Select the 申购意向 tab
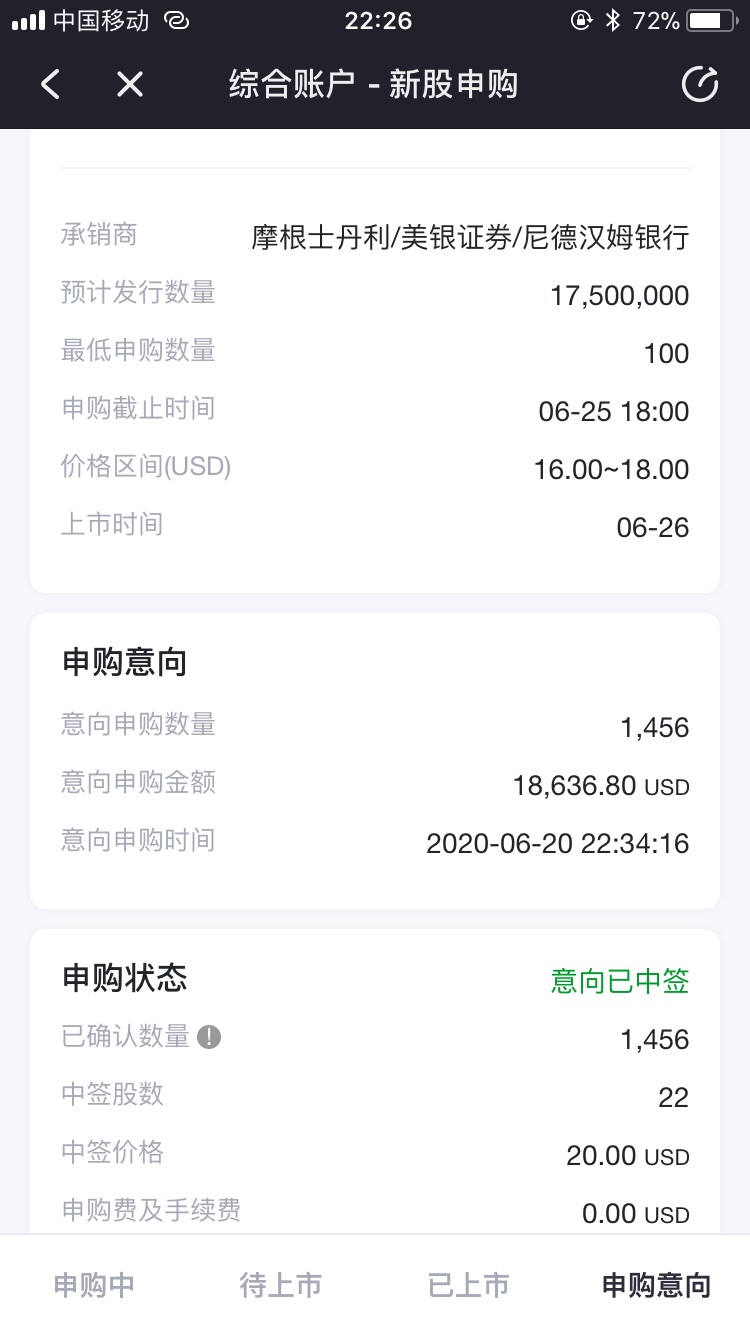750x1334 pixels. [x=656, y=1285]
